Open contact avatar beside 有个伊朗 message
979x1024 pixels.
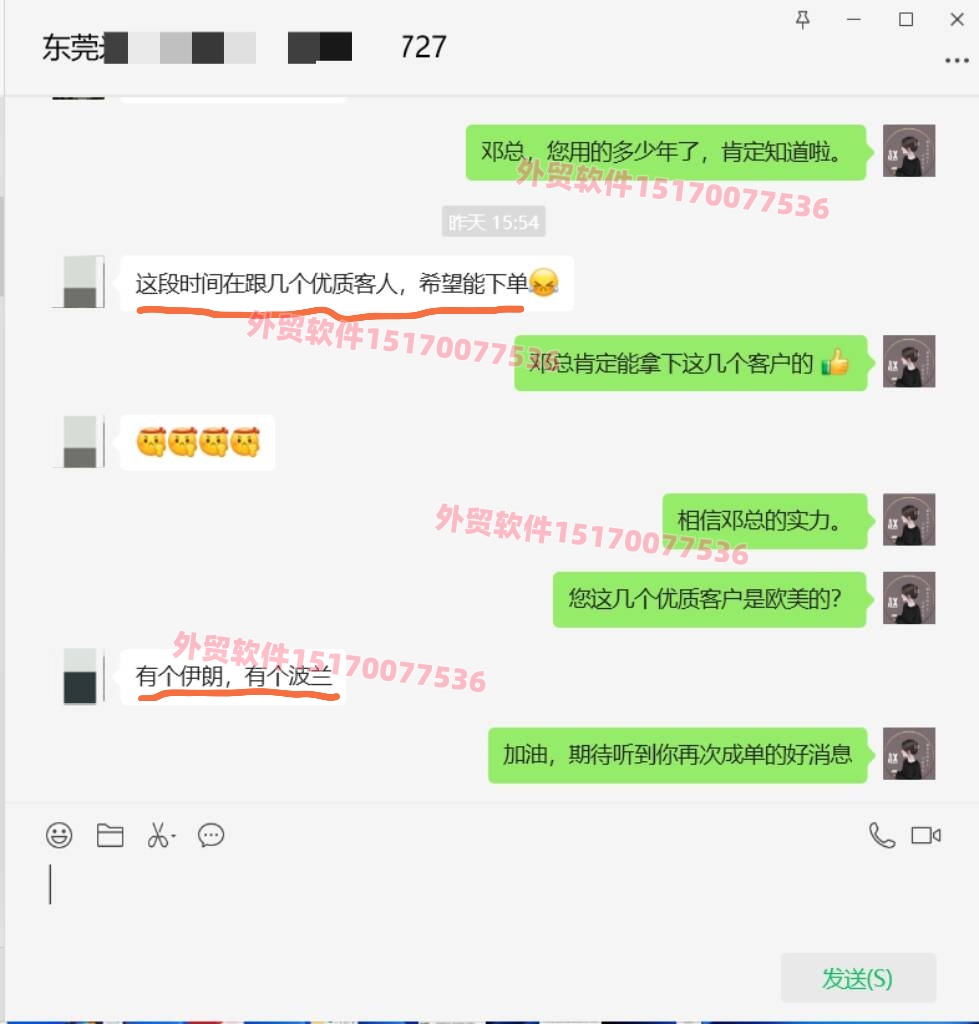pos(79,676)
